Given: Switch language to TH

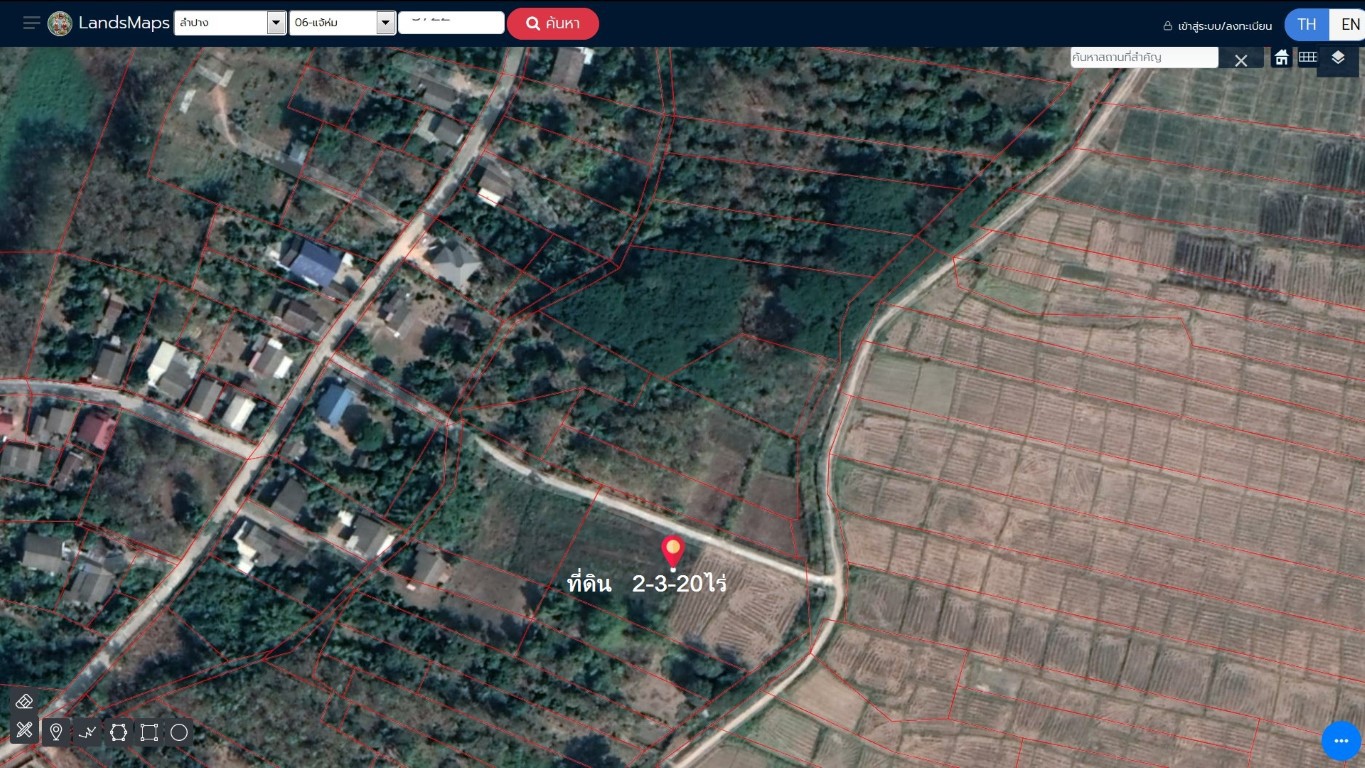Looking at the screenshot, I should point(1306,25).
